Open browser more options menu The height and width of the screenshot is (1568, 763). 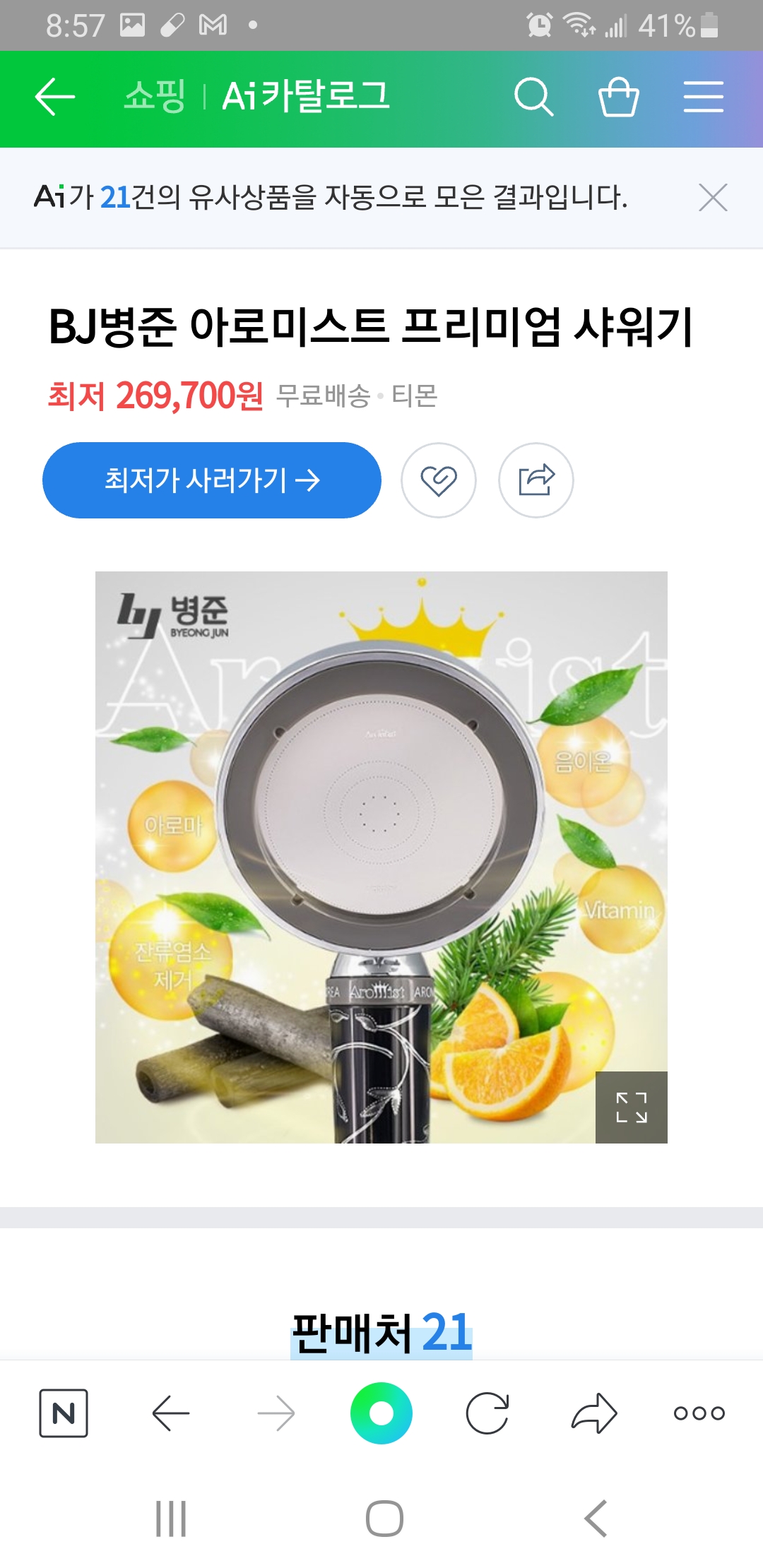pyautogui.click(x=699, y=1413)
